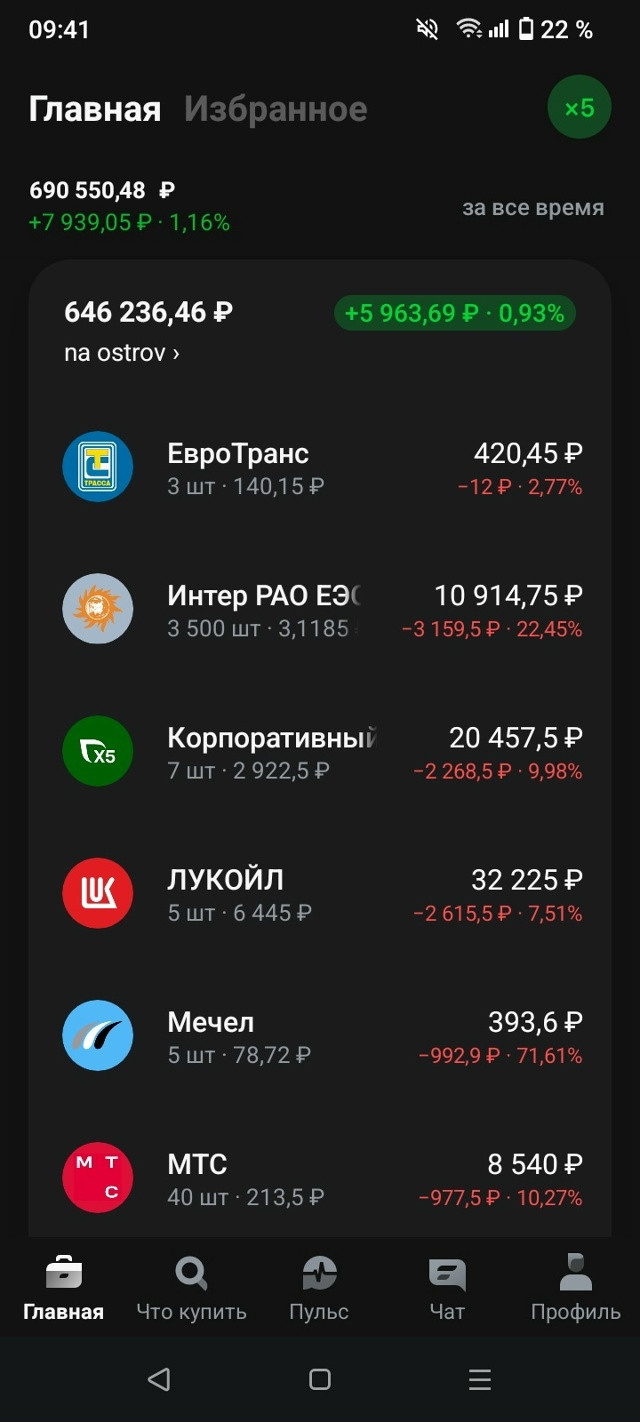Open the green ×5 badge
Screen dimensions: 640x1422
coord(579,108)
